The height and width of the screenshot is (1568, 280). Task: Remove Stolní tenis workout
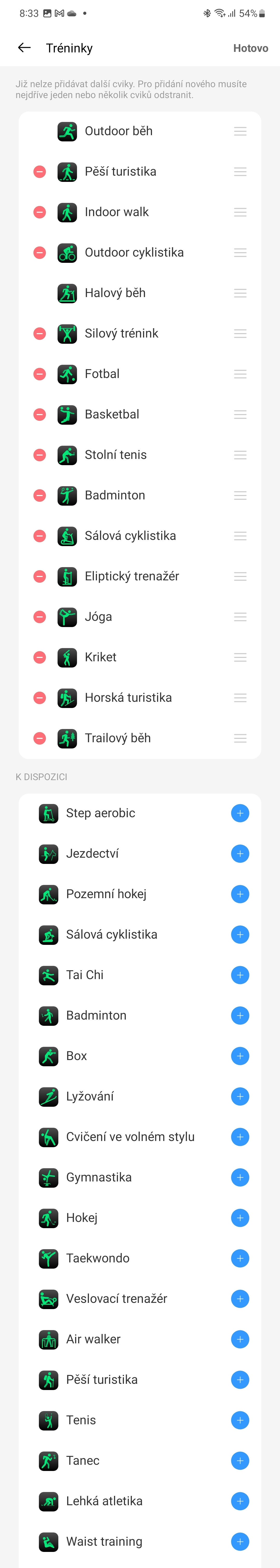click(x=40, y=455)
